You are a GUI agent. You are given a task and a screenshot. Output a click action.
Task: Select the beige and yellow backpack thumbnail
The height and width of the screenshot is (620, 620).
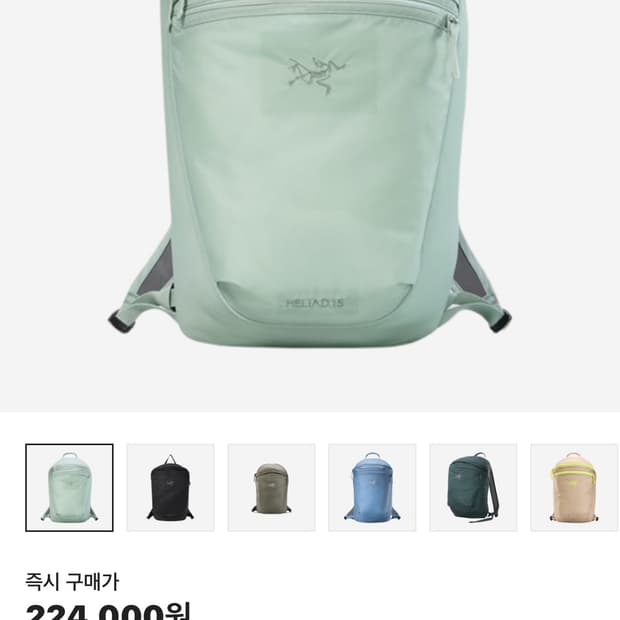[575, 488]
